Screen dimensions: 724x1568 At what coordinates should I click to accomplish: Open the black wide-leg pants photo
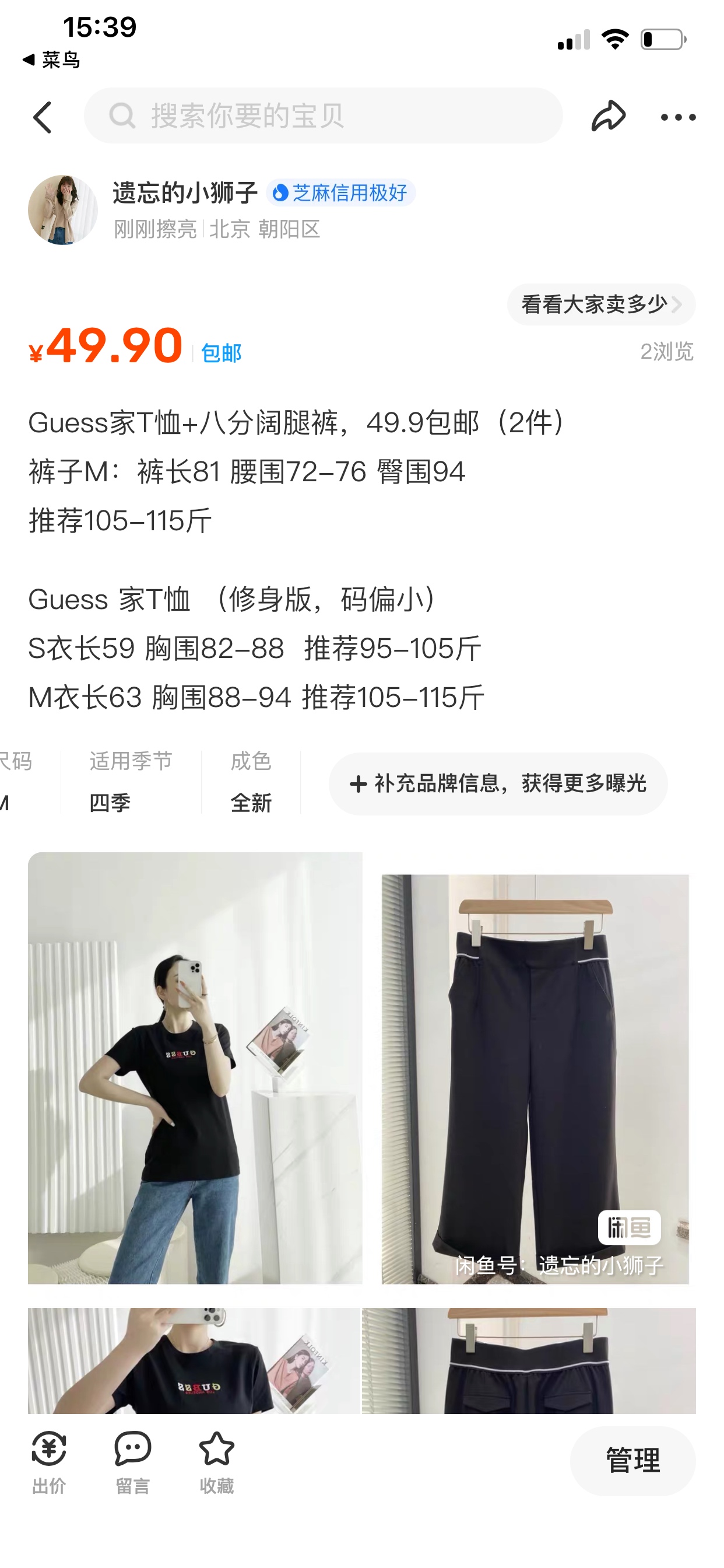click(x=535, y=1079)
